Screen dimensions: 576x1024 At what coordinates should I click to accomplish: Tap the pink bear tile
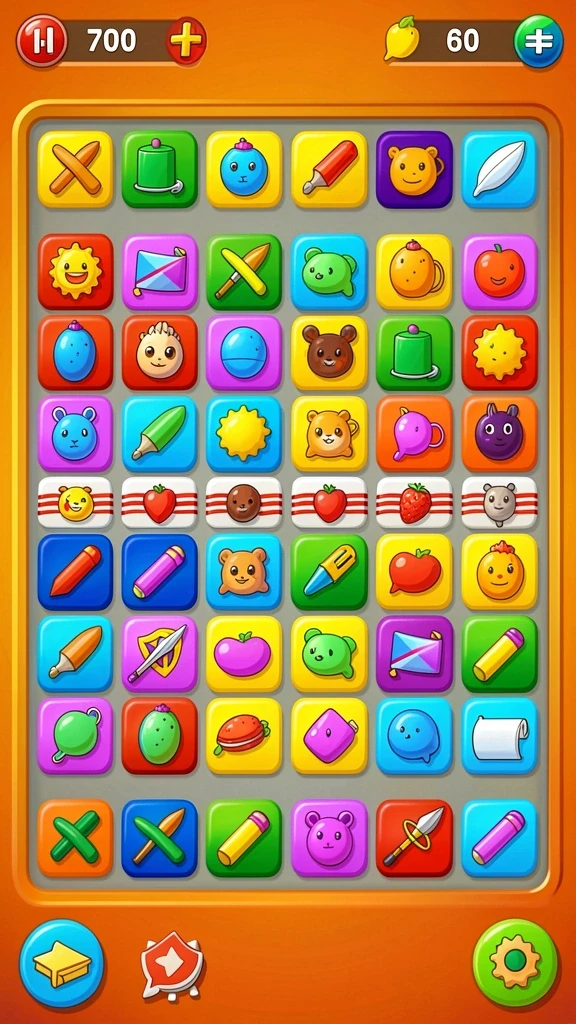[329, 838]
